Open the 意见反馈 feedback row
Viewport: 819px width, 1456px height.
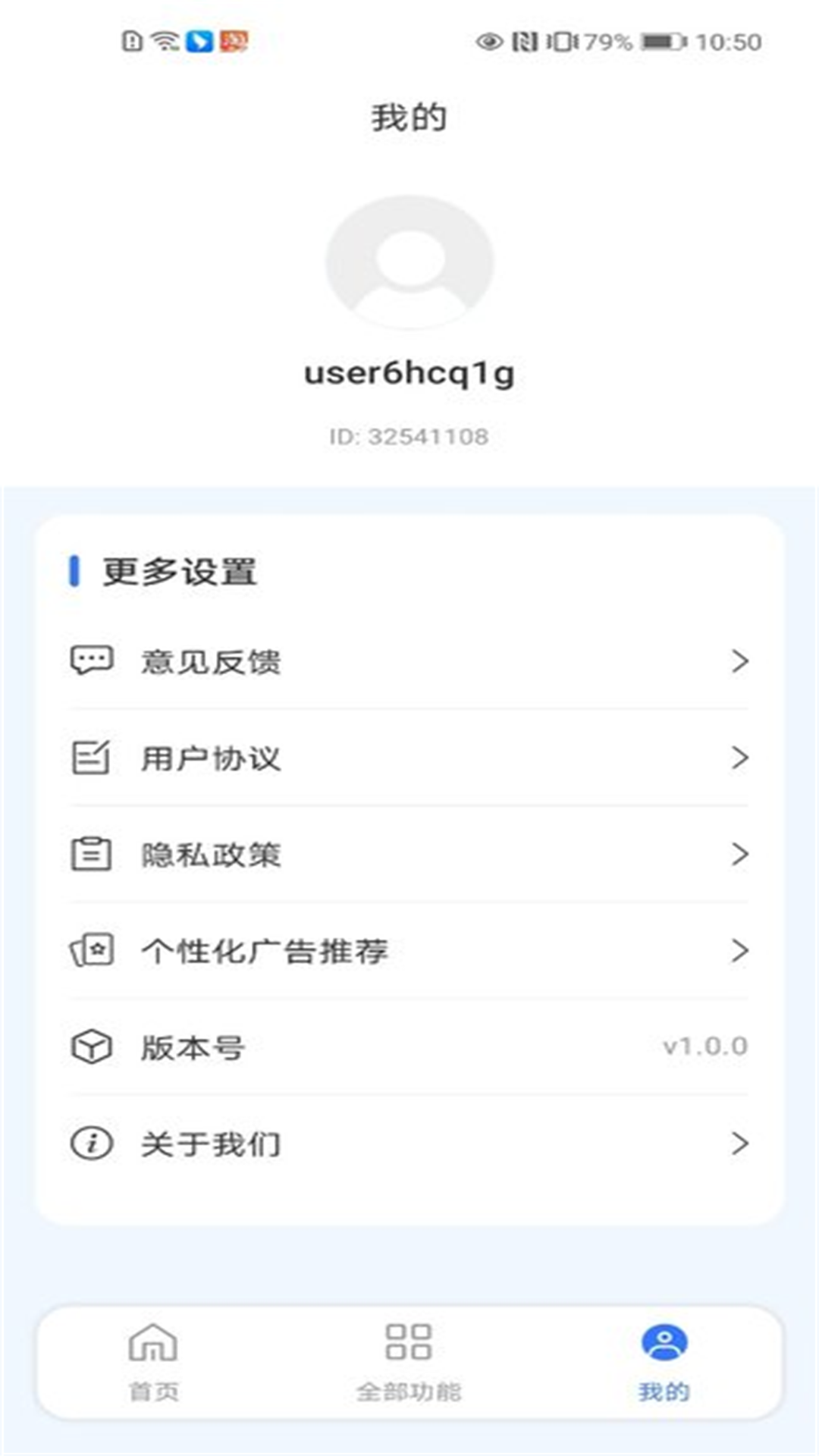coord(409,661)
